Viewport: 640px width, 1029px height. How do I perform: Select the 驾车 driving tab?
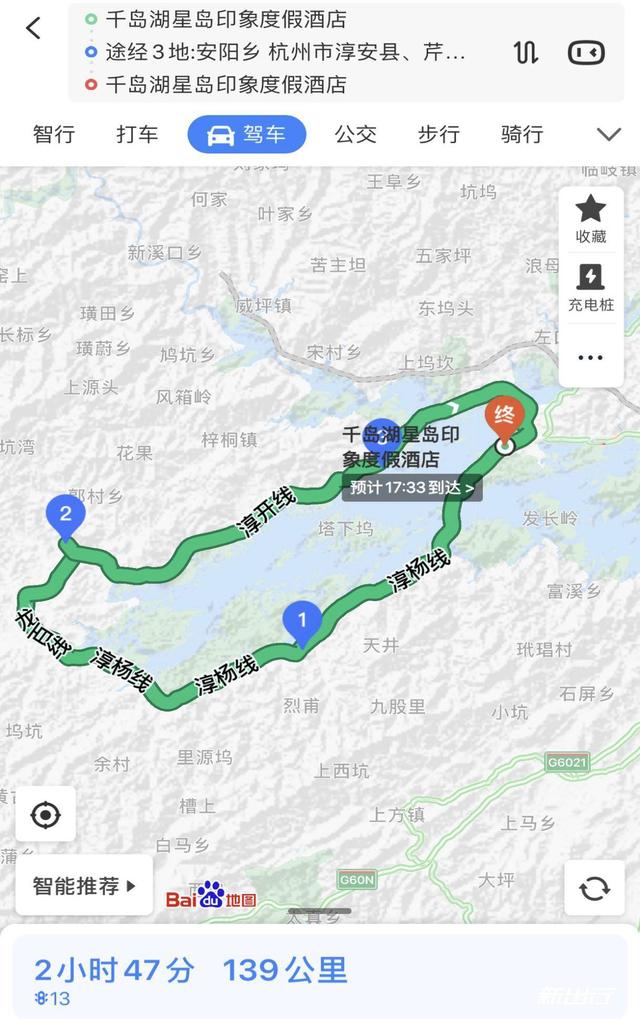coord(247,134)
